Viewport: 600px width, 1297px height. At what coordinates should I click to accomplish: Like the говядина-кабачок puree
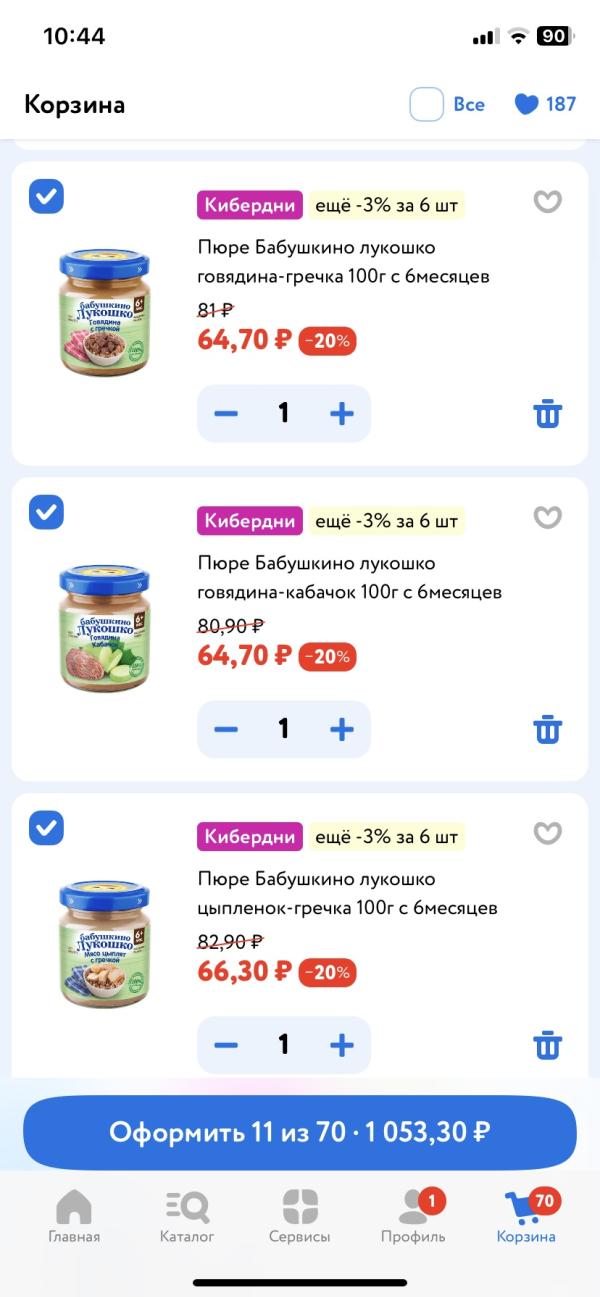[x=547, y=518]
